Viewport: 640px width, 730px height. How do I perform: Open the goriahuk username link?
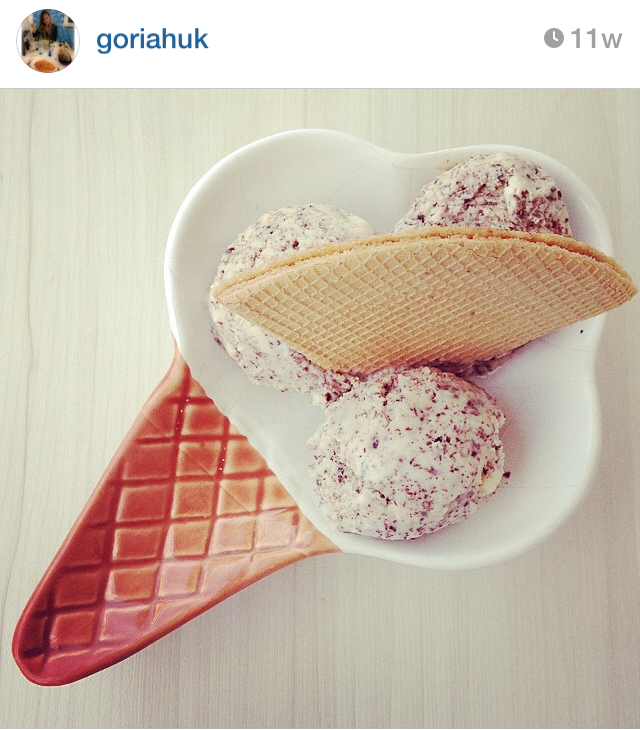coord(152,40)
